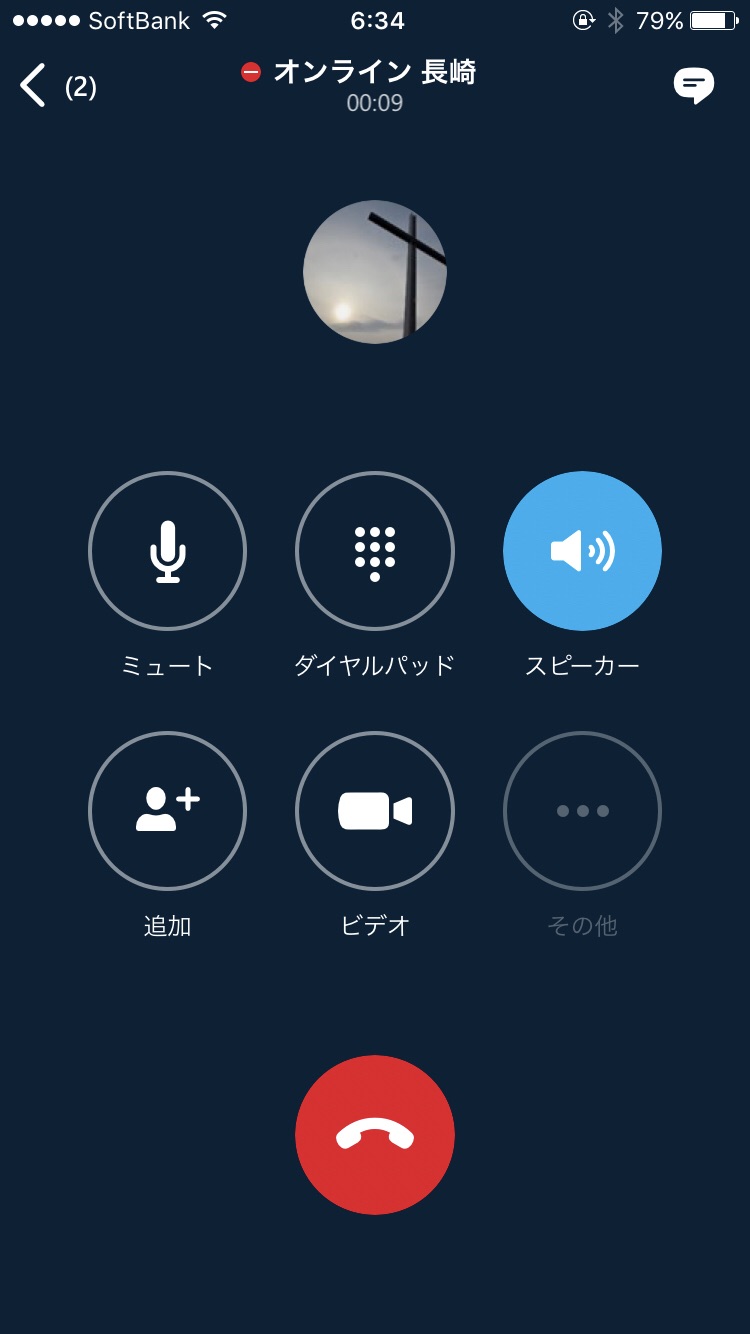Open the chat message icon

pos(693,86)
